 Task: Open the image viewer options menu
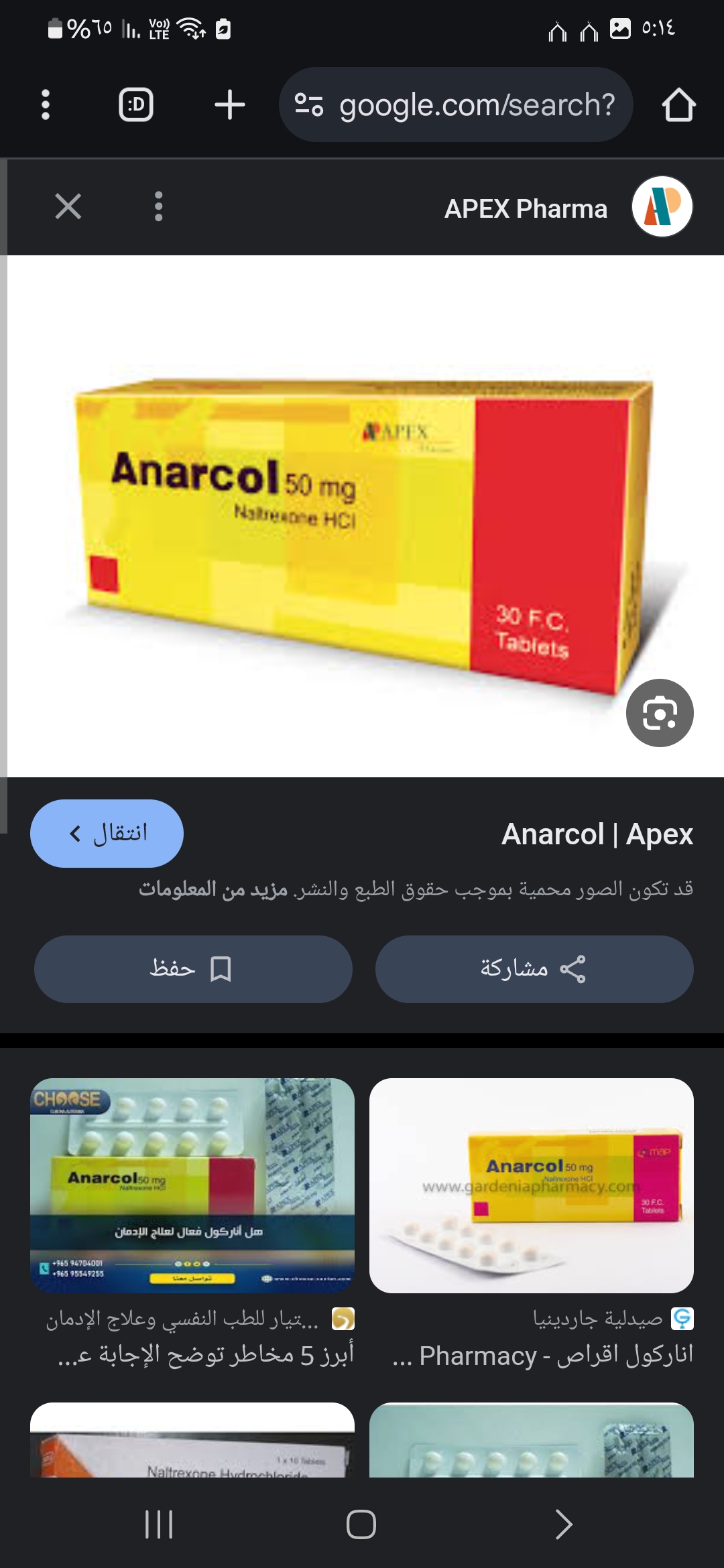coord(159,206)
